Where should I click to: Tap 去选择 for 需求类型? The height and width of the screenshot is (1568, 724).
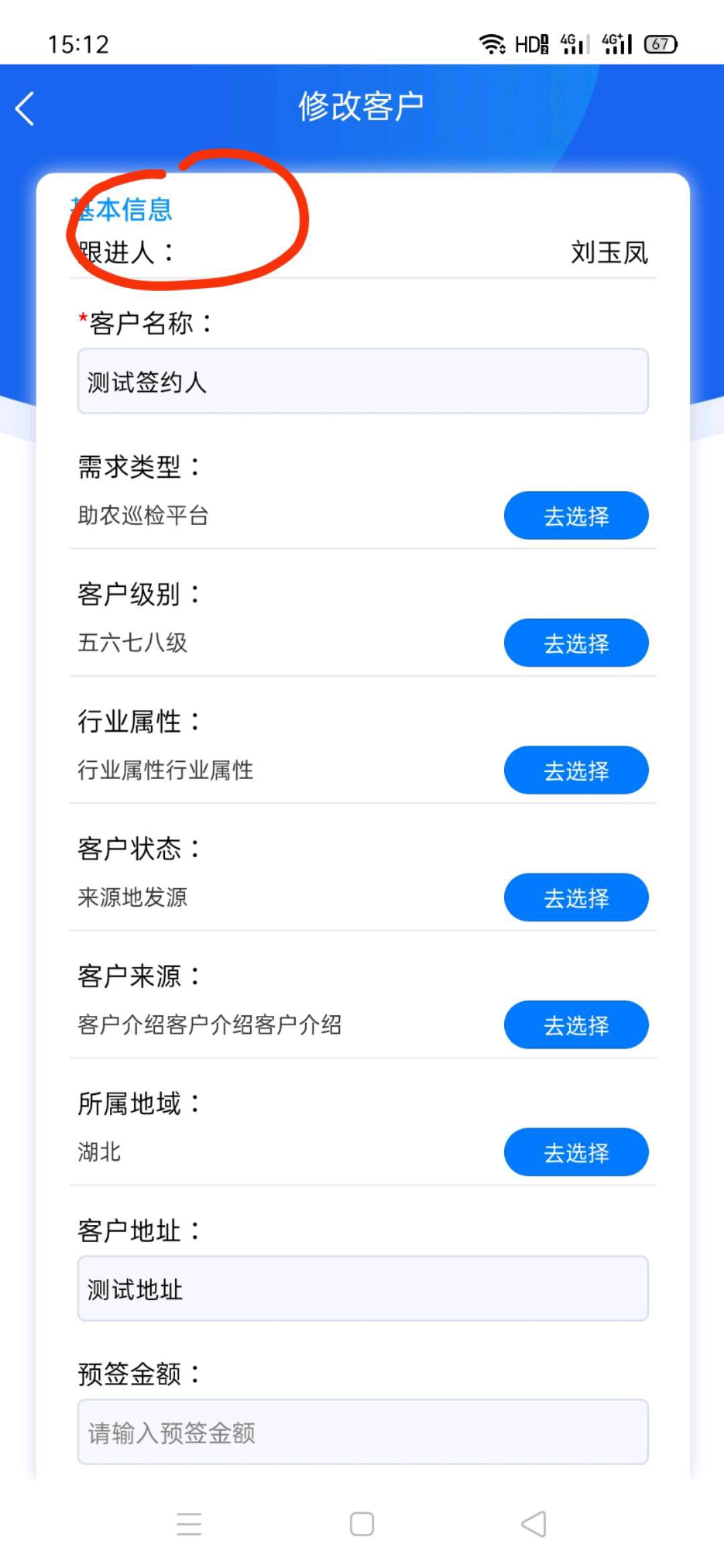576,515
